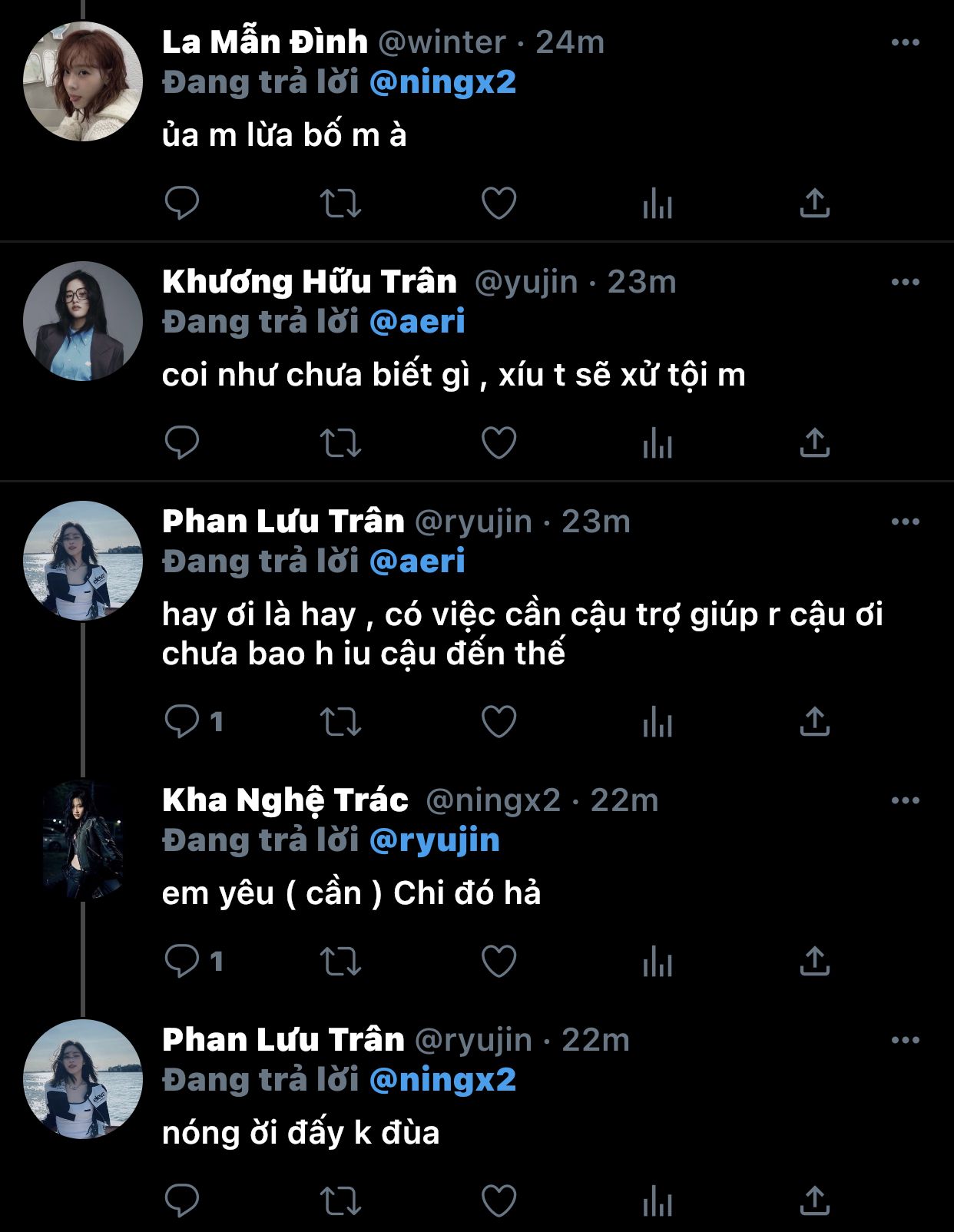Reply to La Mẫn Đình's tweet

pyautogui.click(x=182, y=203)
